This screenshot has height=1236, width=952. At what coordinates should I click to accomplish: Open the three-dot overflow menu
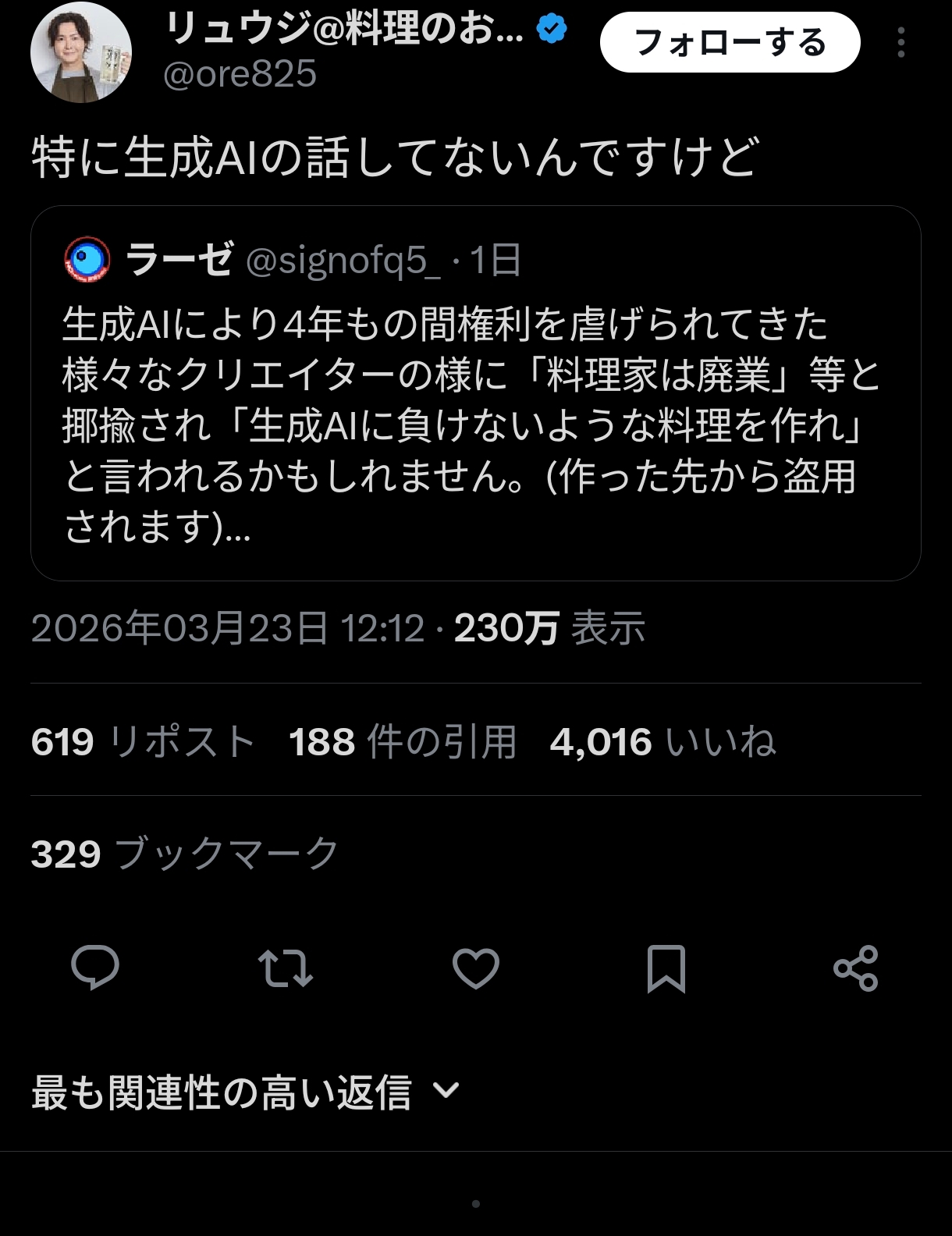pos(900,43)
